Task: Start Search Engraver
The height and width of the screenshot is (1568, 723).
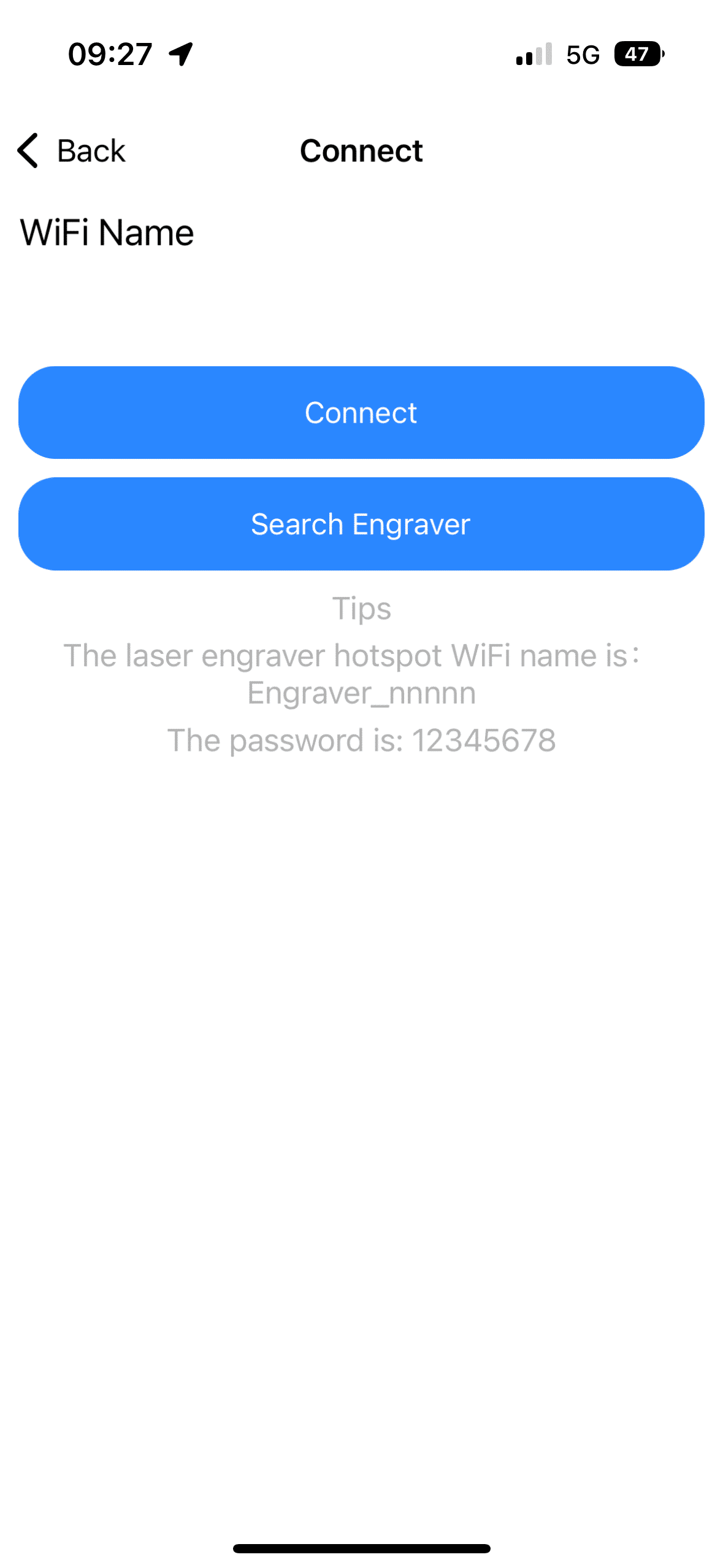Action: (x=361, y=525)
